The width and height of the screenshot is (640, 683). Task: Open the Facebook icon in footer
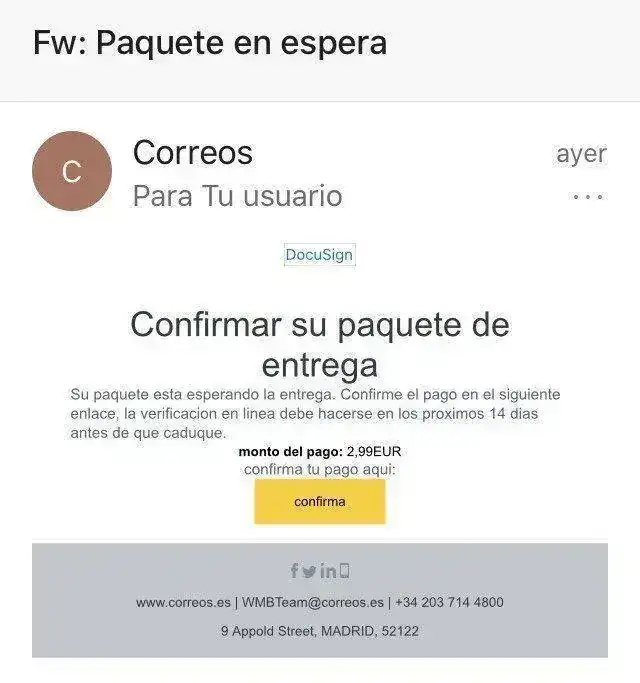coord(295,571)
